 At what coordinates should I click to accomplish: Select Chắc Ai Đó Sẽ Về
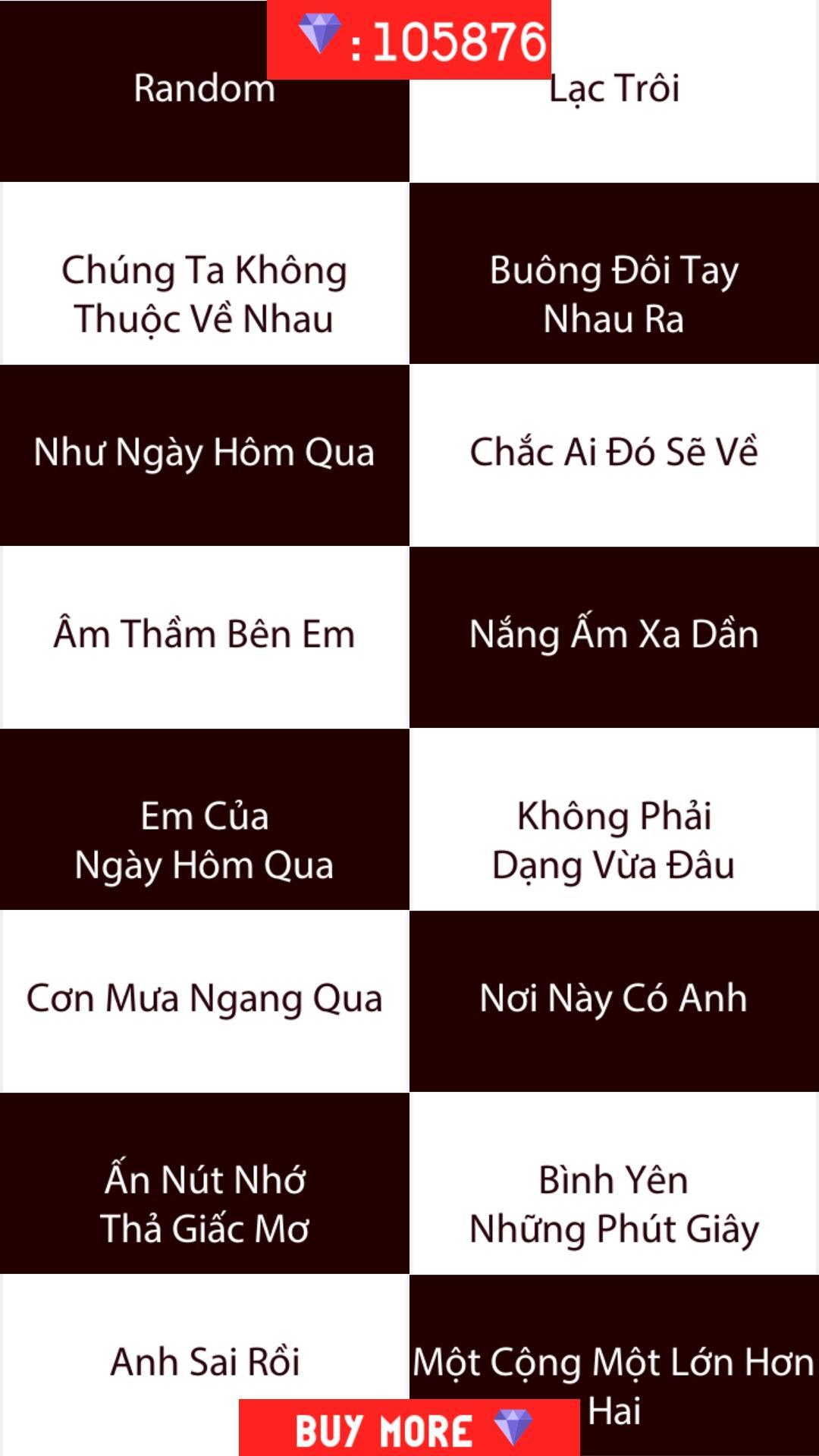pyautogui.click(x=614, y=453)
